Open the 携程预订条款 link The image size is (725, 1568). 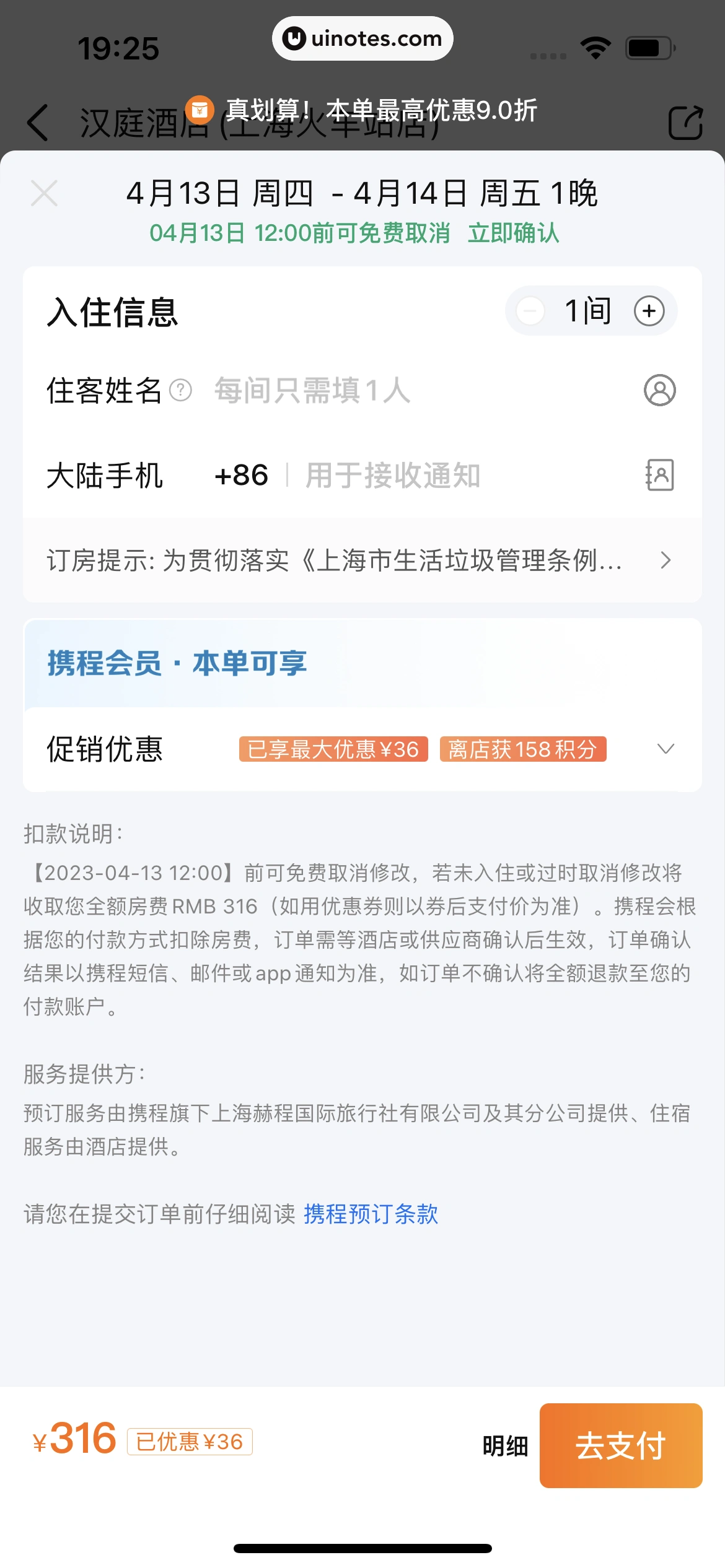coord(371,1214)
